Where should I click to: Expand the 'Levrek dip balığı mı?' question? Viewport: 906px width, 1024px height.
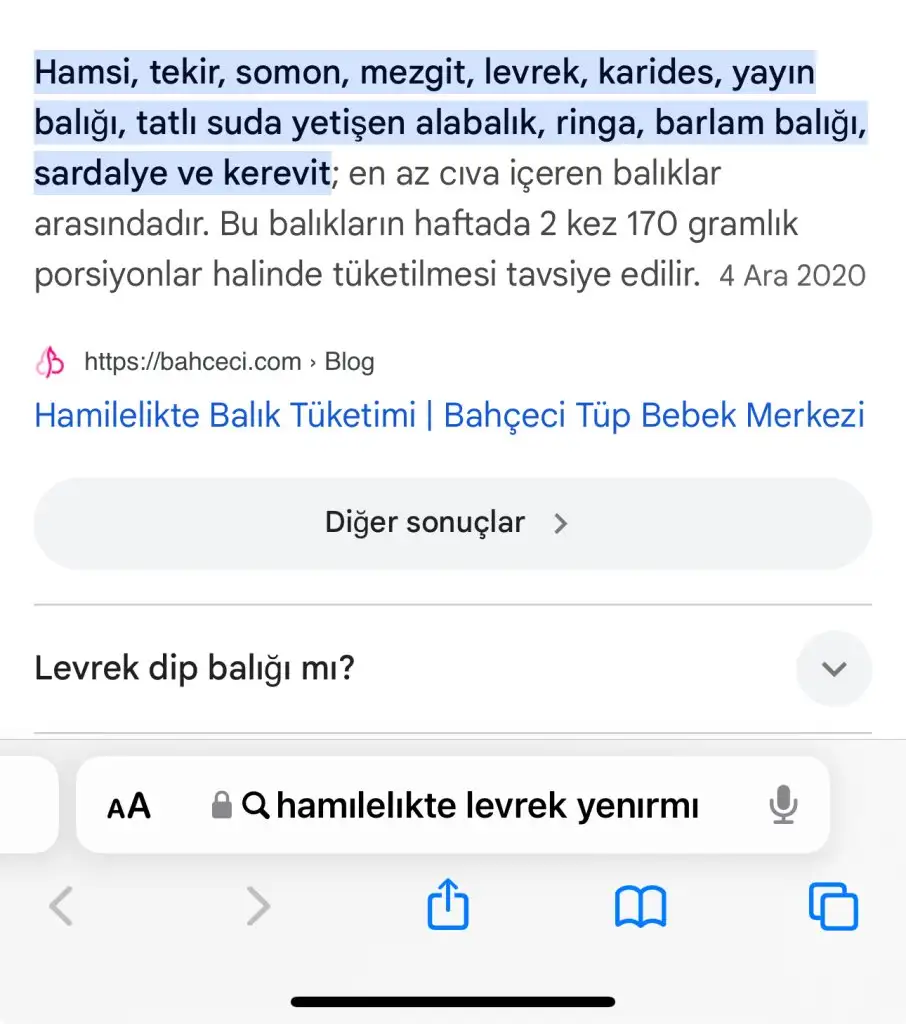coord(833,668)
